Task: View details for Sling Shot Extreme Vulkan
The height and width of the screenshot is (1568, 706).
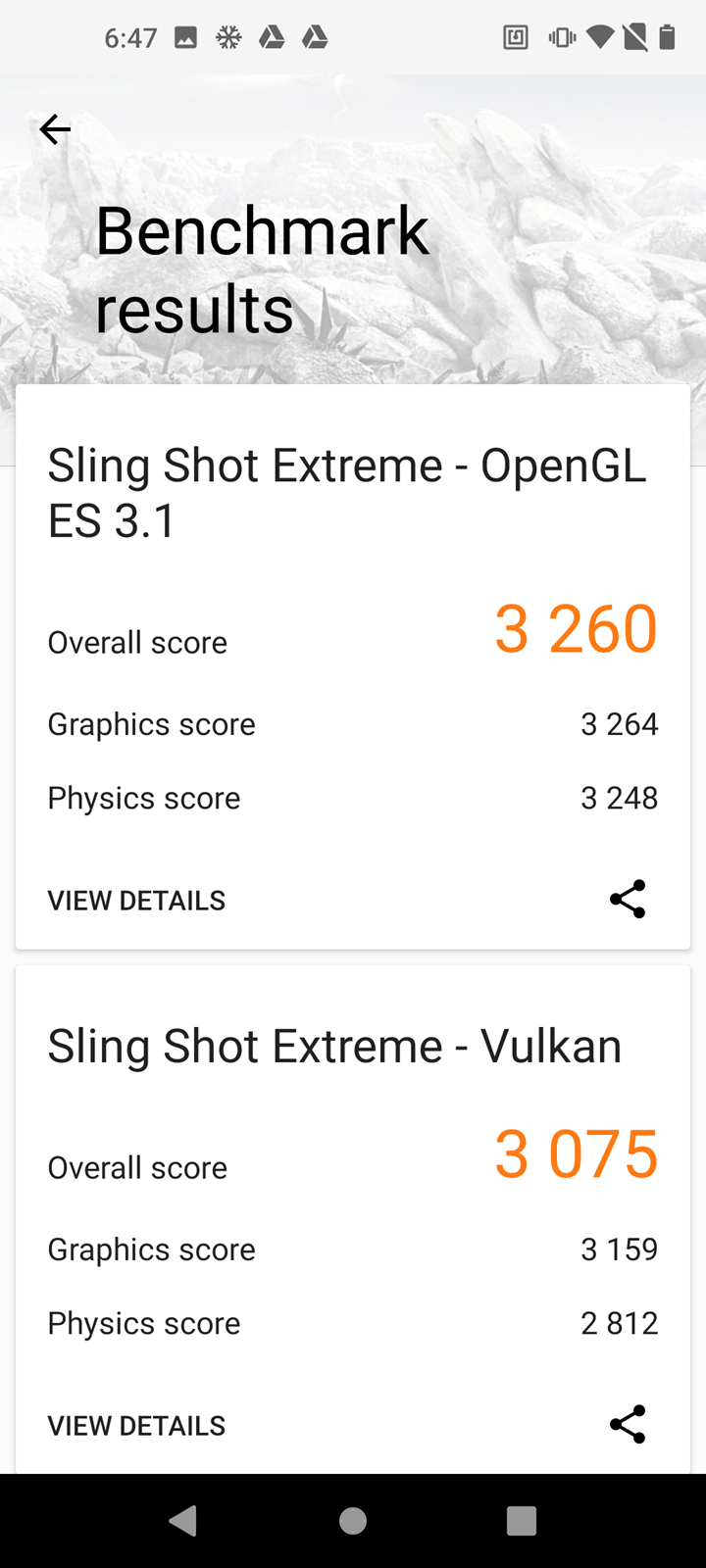Action: click(x=136, y=1426)
